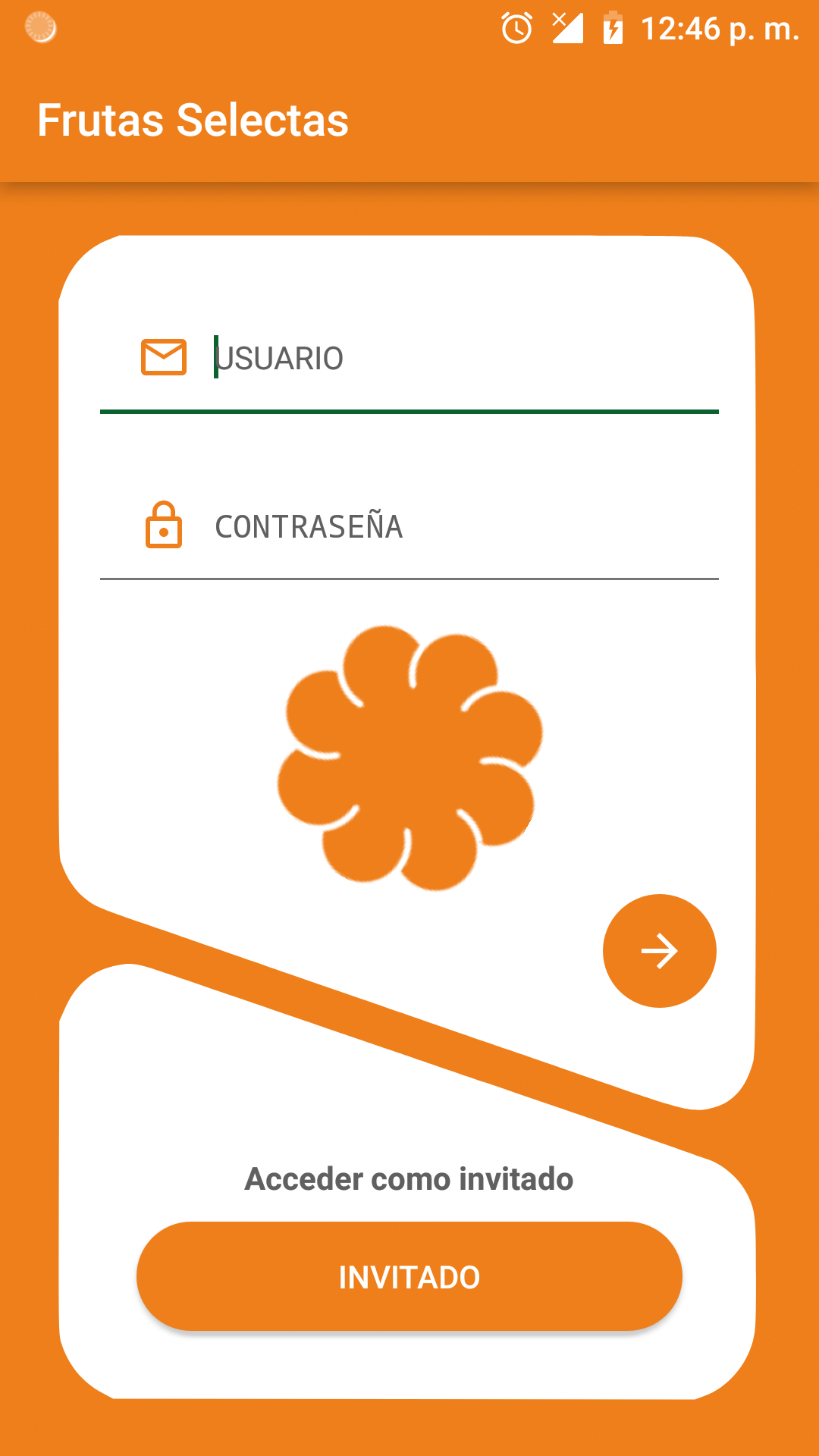
Task: Submit login with the arrow button
Action: point(659,951)
